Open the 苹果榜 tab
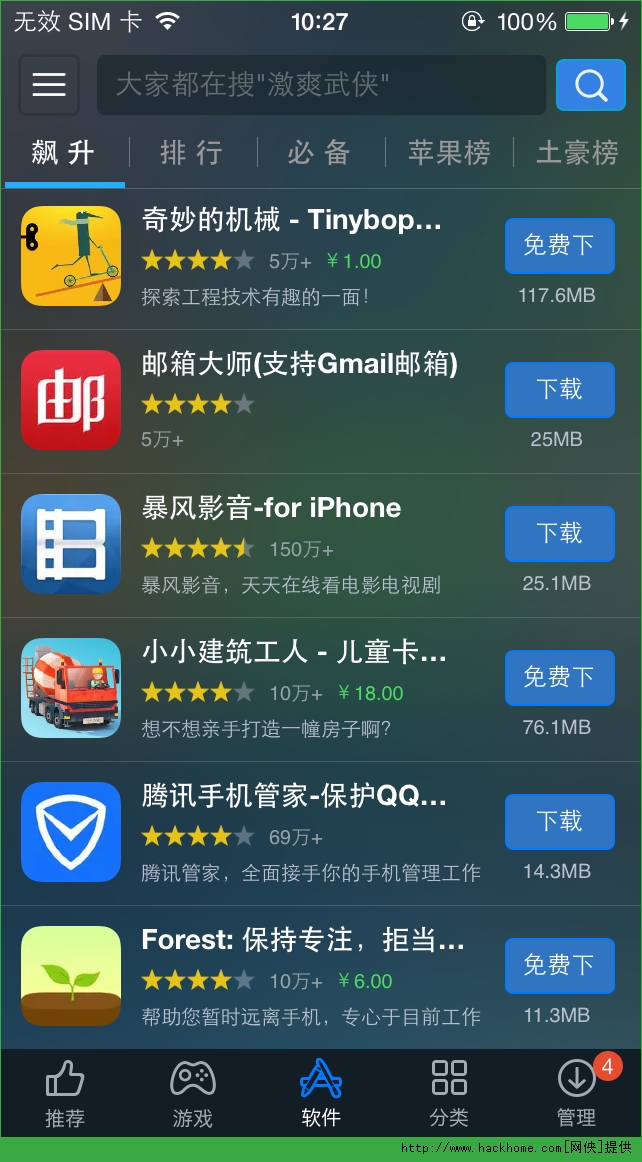Image resolution: width=642 pixels, height=1162 pixels. coord(449,153)
